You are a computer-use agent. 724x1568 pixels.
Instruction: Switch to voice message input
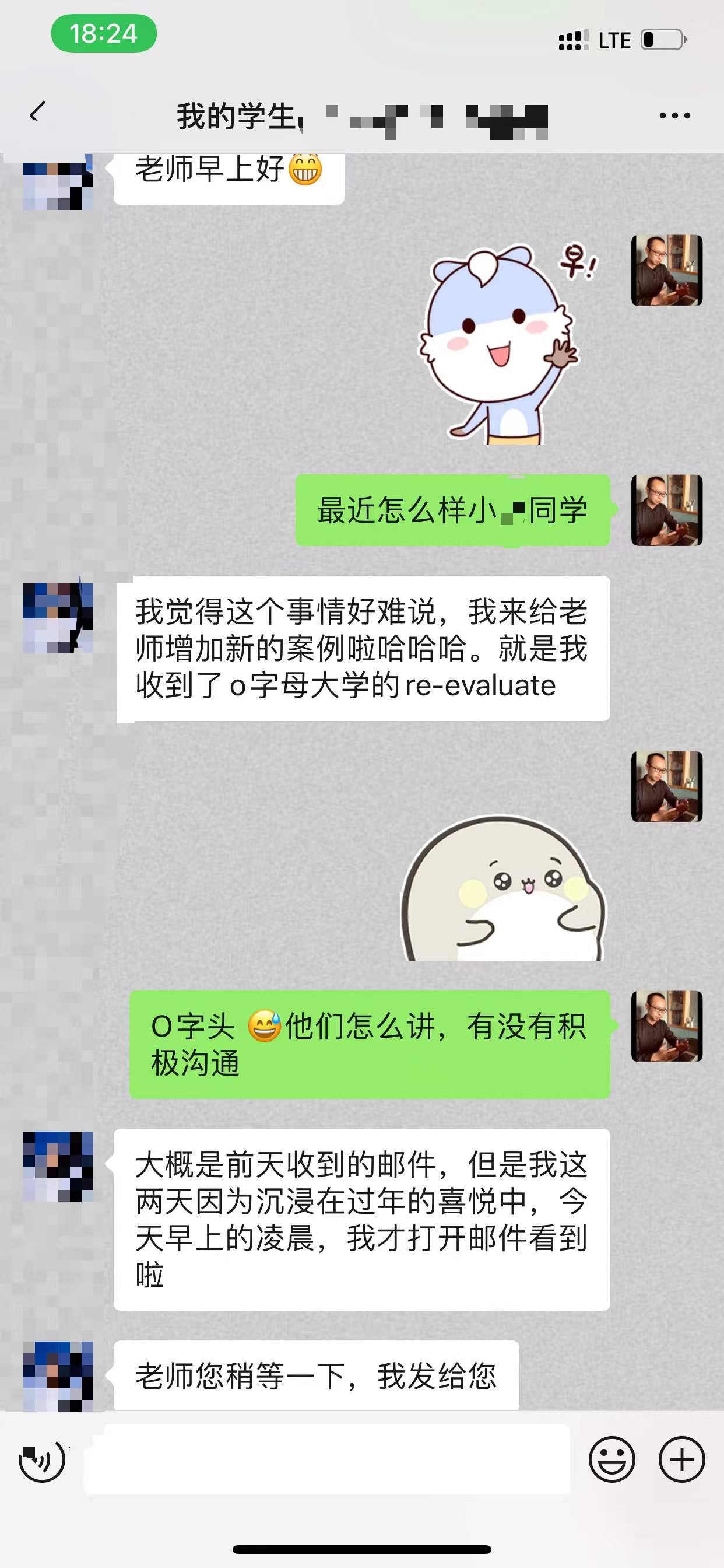[41, 1459]
